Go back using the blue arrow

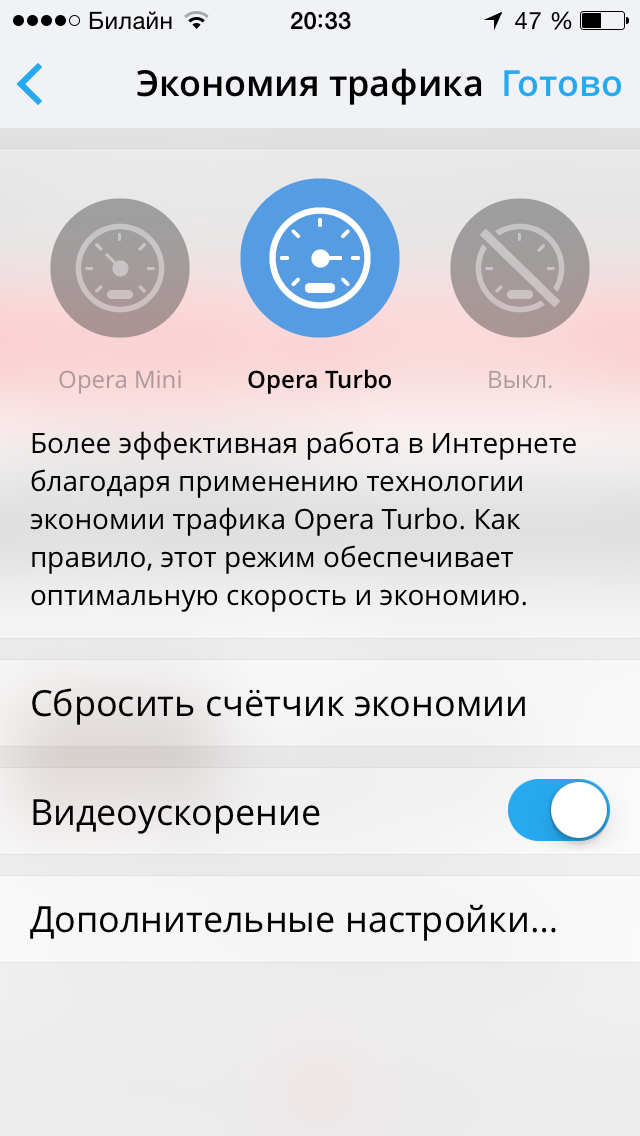pyautogui.click(x=30, y=84)
